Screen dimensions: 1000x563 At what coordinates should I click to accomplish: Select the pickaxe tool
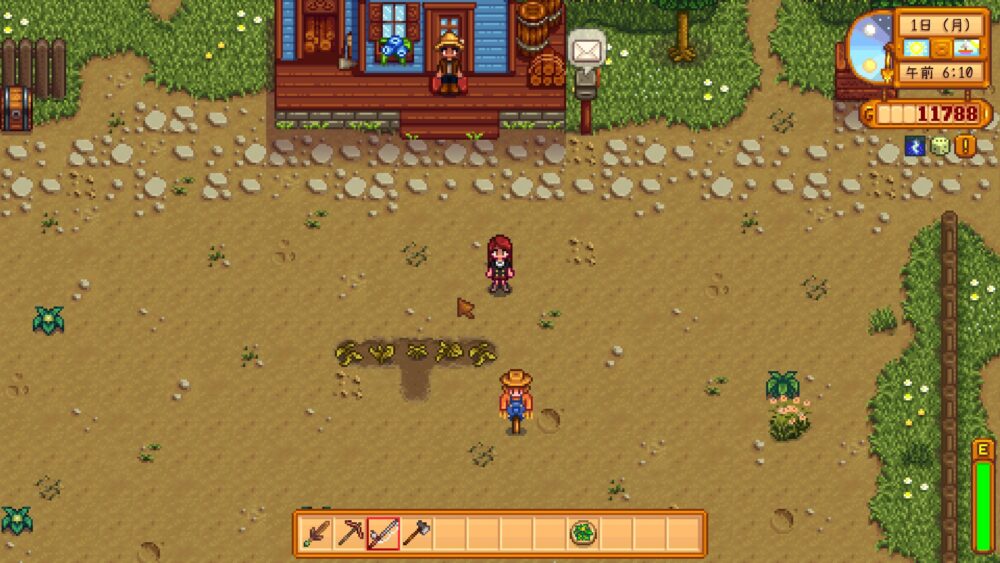(350, 533)
